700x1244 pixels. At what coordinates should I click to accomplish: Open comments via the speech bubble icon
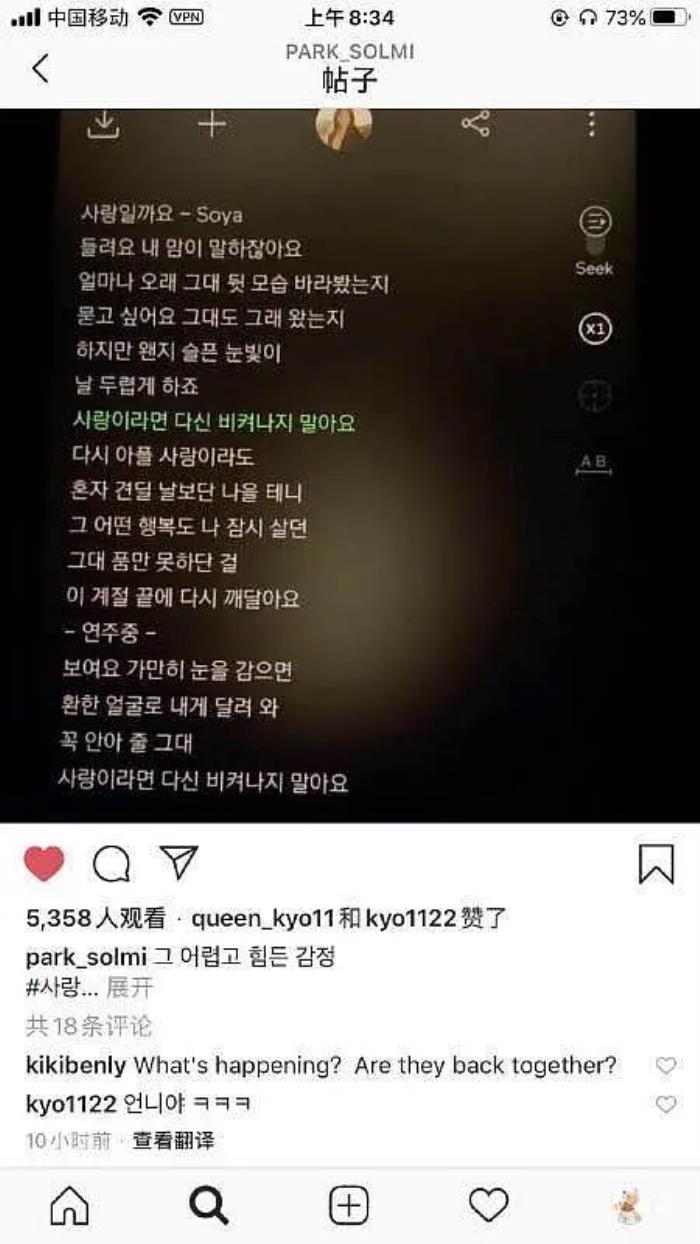[111, 864]
